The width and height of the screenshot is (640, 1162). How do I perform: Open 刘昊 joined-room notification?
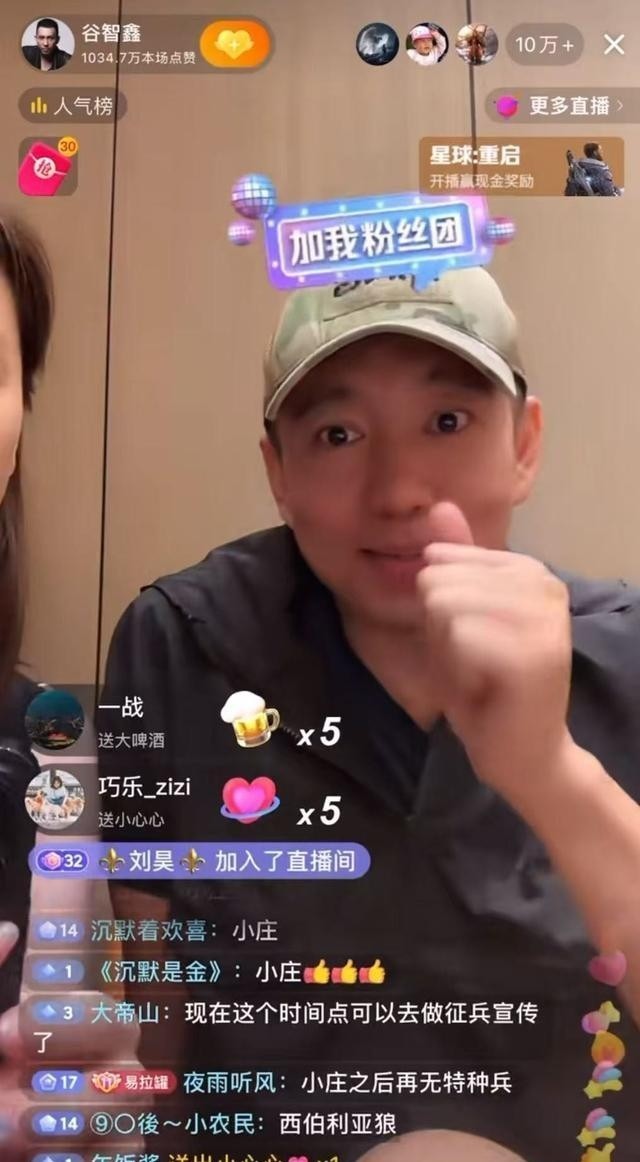tap(200, 860)
